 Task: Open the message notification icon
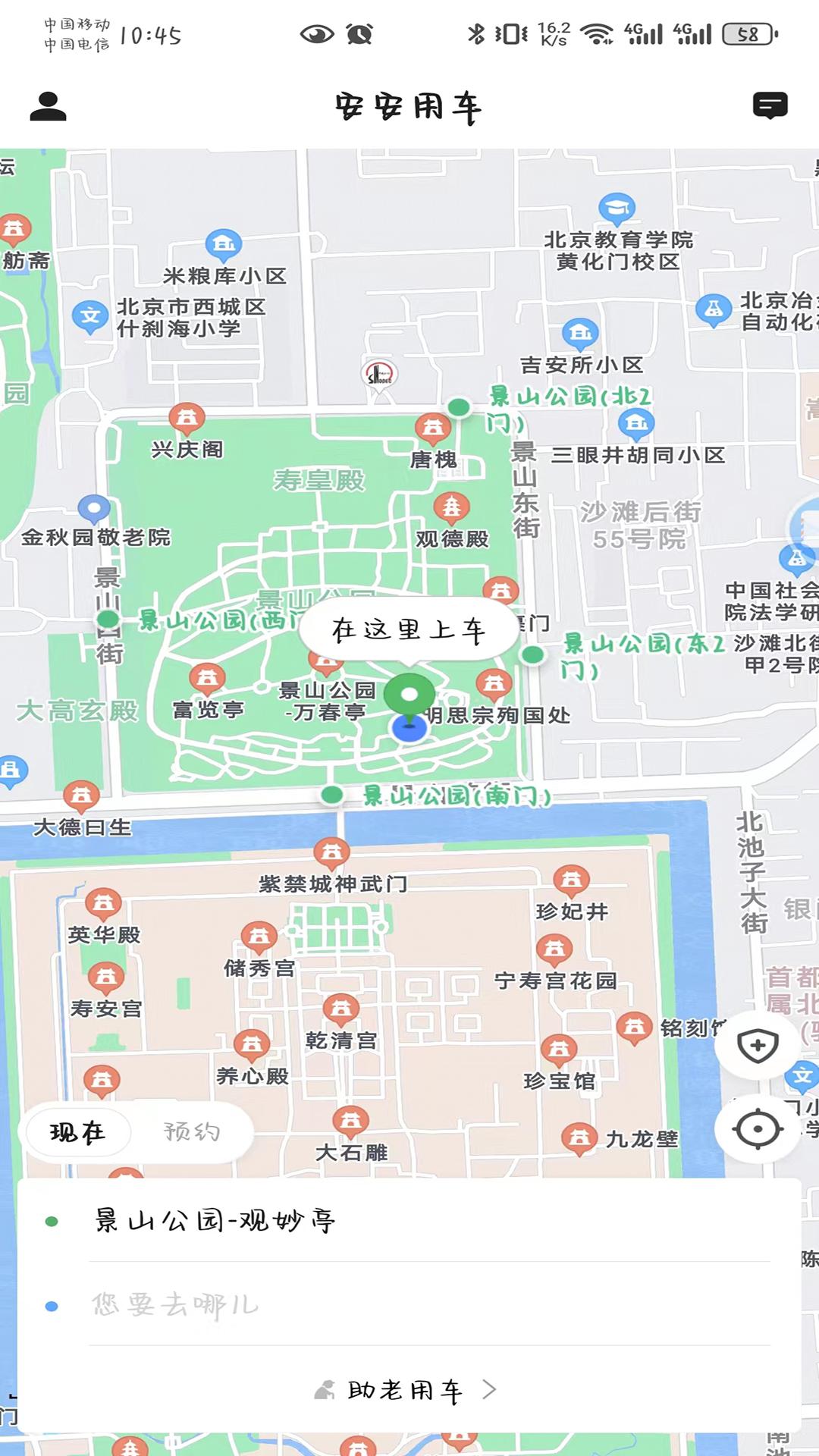pyautogui.click(x=769, y=107)
